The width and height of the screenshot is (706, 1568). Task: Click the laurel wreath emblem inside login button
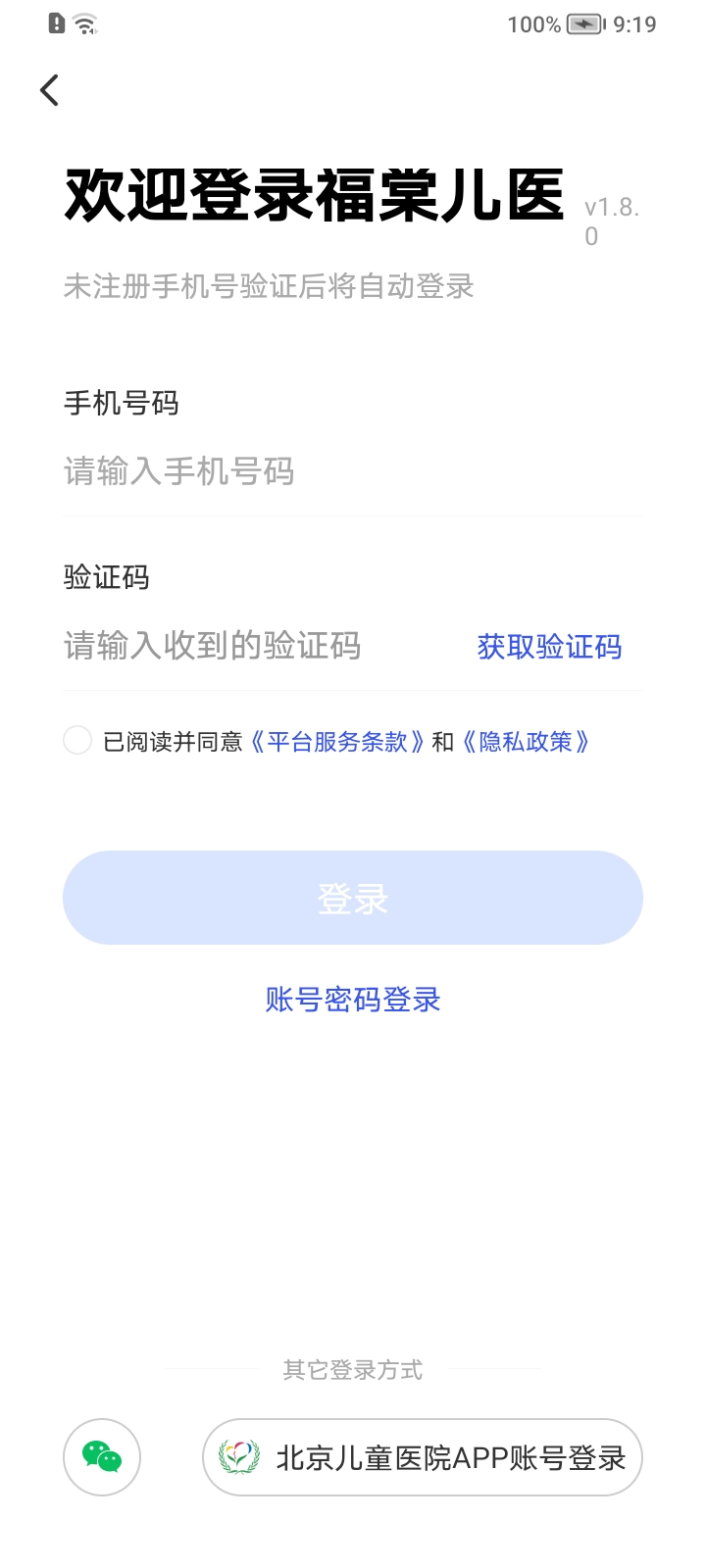[x=238, y=1457]
